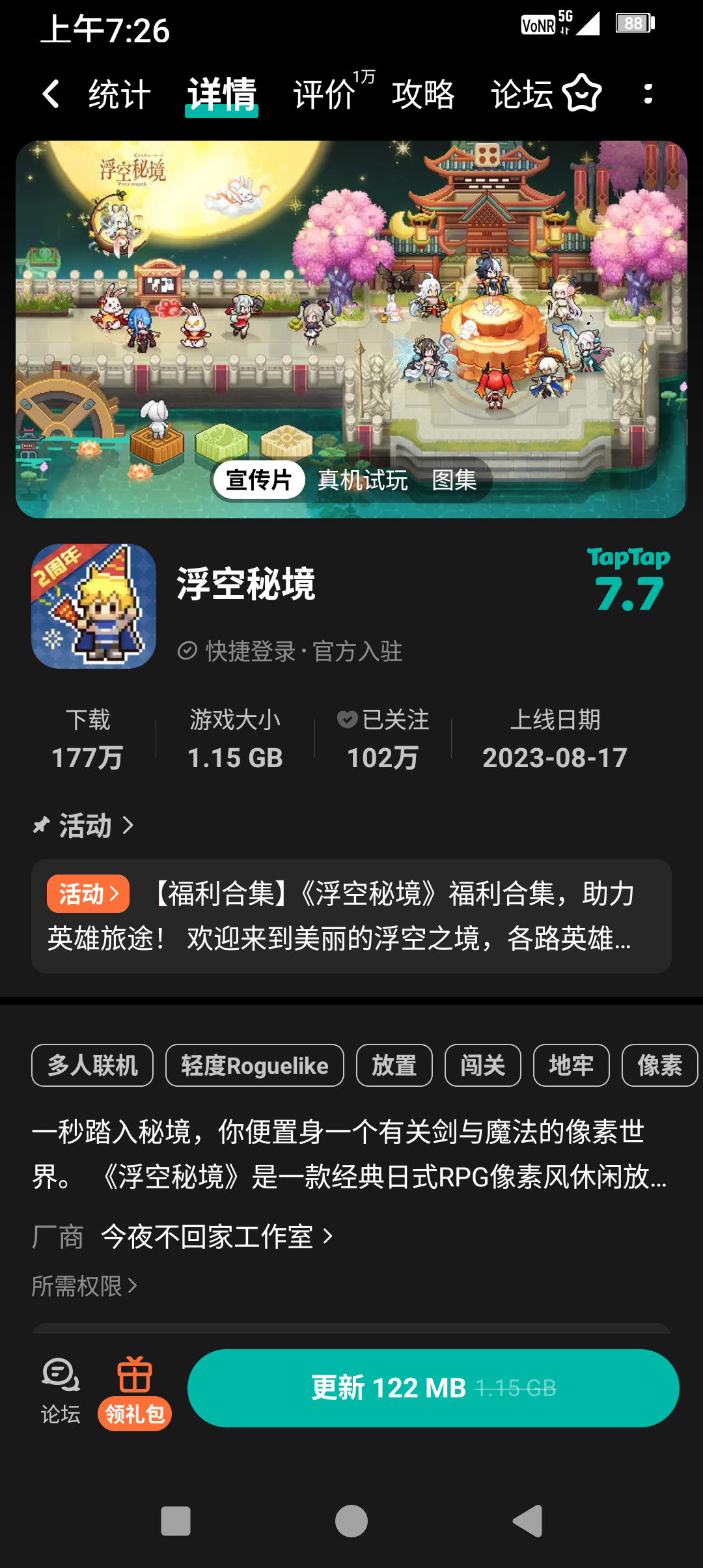
Task: Select the 轻度Roguelike tag chip
Action: (253, 1065)
